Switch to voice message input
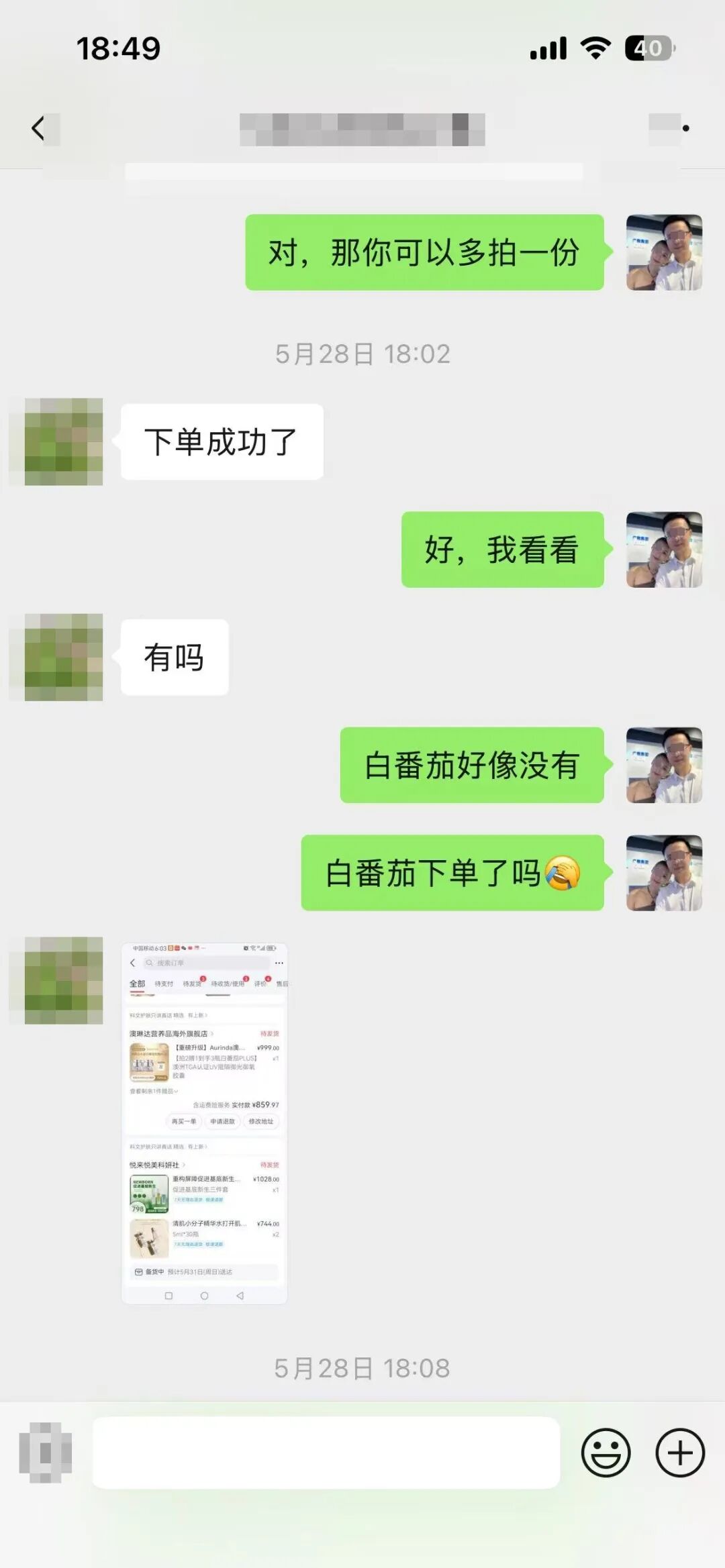The width and height of the screenshot is (725, 1568). [x=46, y=1453]
